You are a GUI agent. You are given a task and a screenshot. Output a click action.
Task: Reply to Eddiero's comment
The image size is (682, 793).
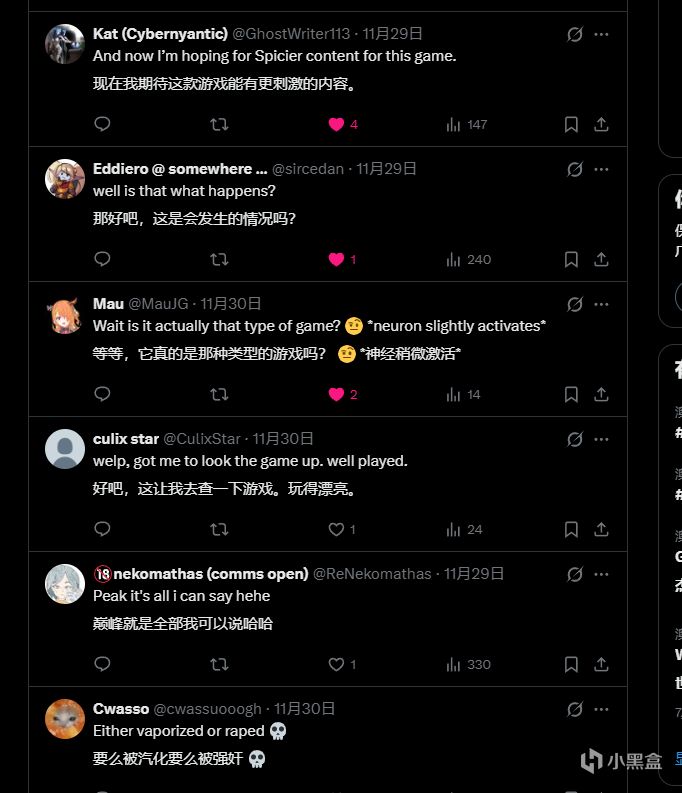tap(102, 259)
